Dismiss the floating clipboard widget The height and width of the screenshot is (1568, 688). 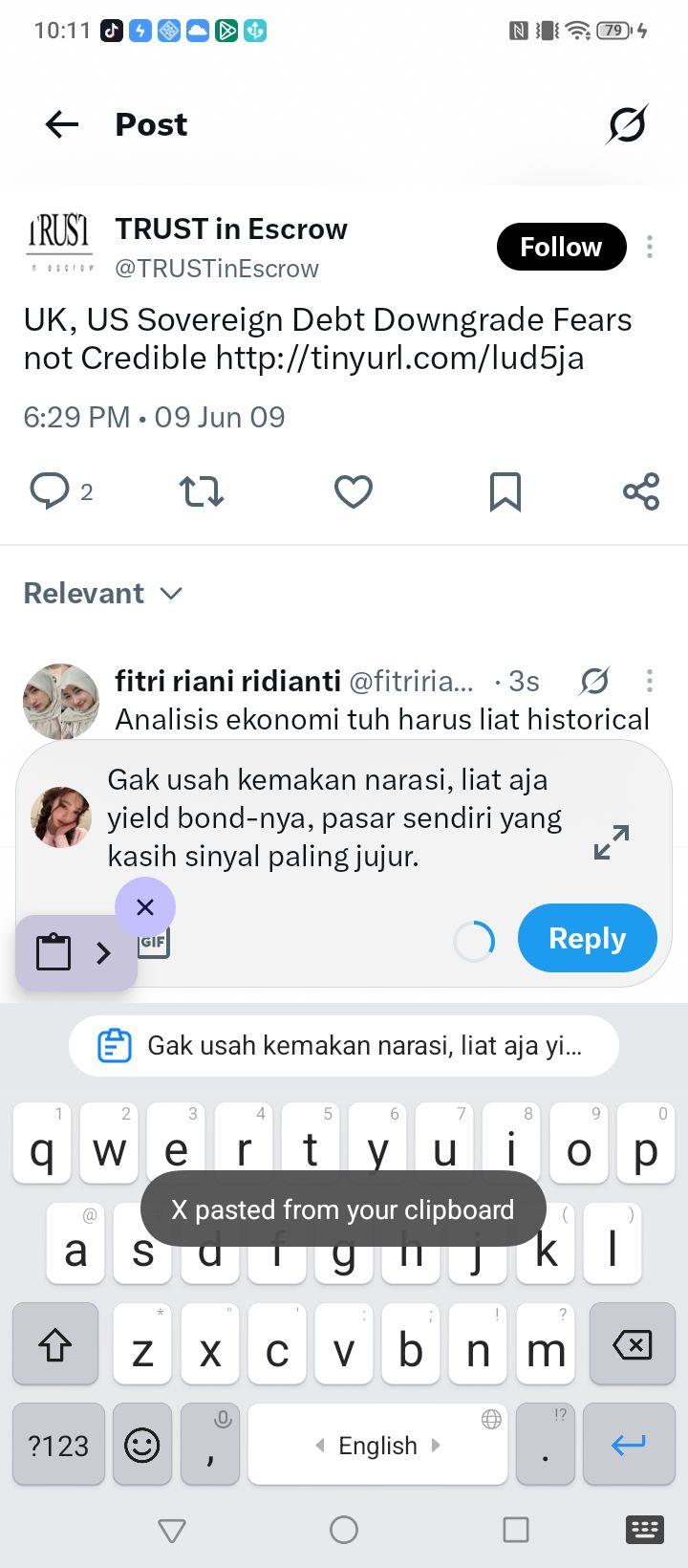click(145, 906)
